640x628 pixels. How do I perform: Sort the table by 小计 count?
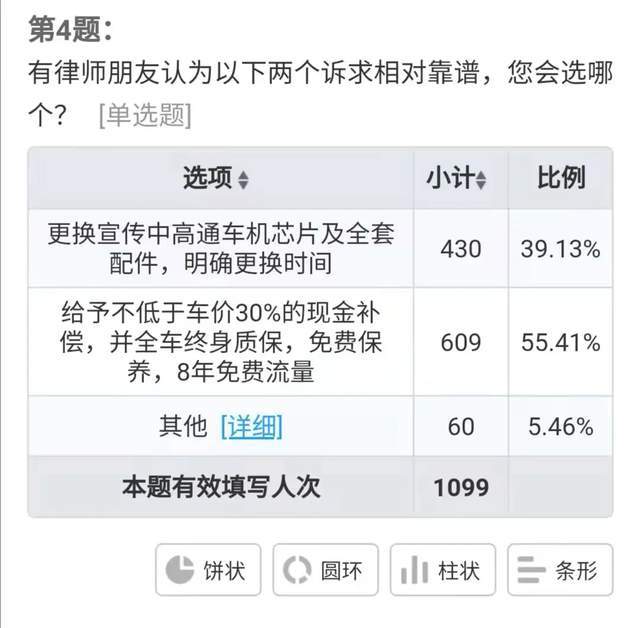481,181
